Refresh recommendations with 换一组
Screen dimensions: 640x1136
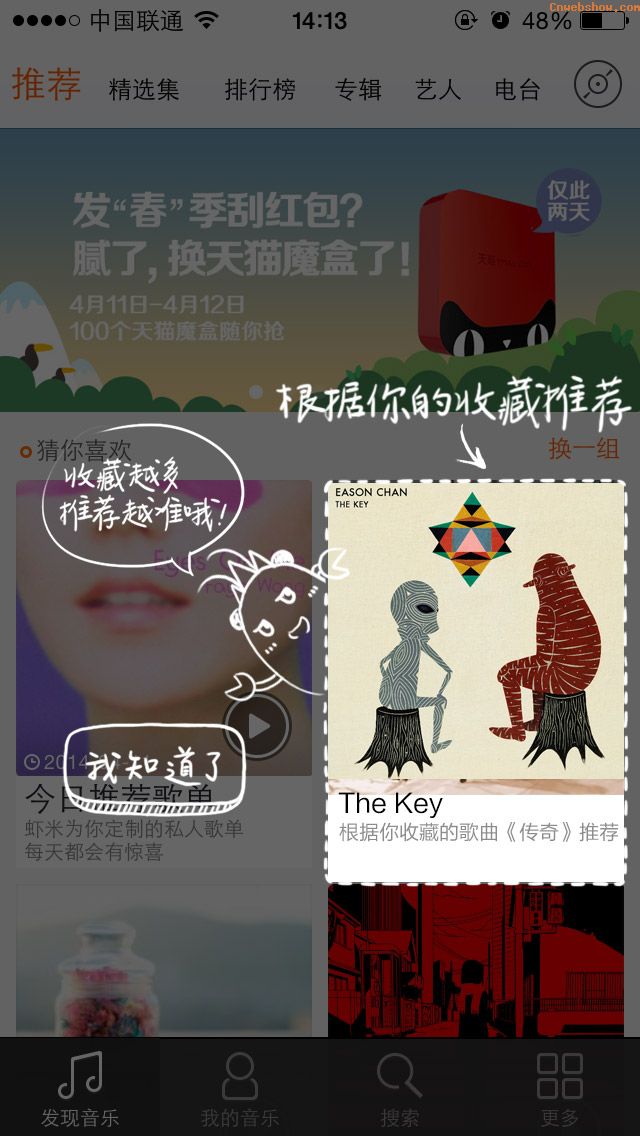pos(583,449)
